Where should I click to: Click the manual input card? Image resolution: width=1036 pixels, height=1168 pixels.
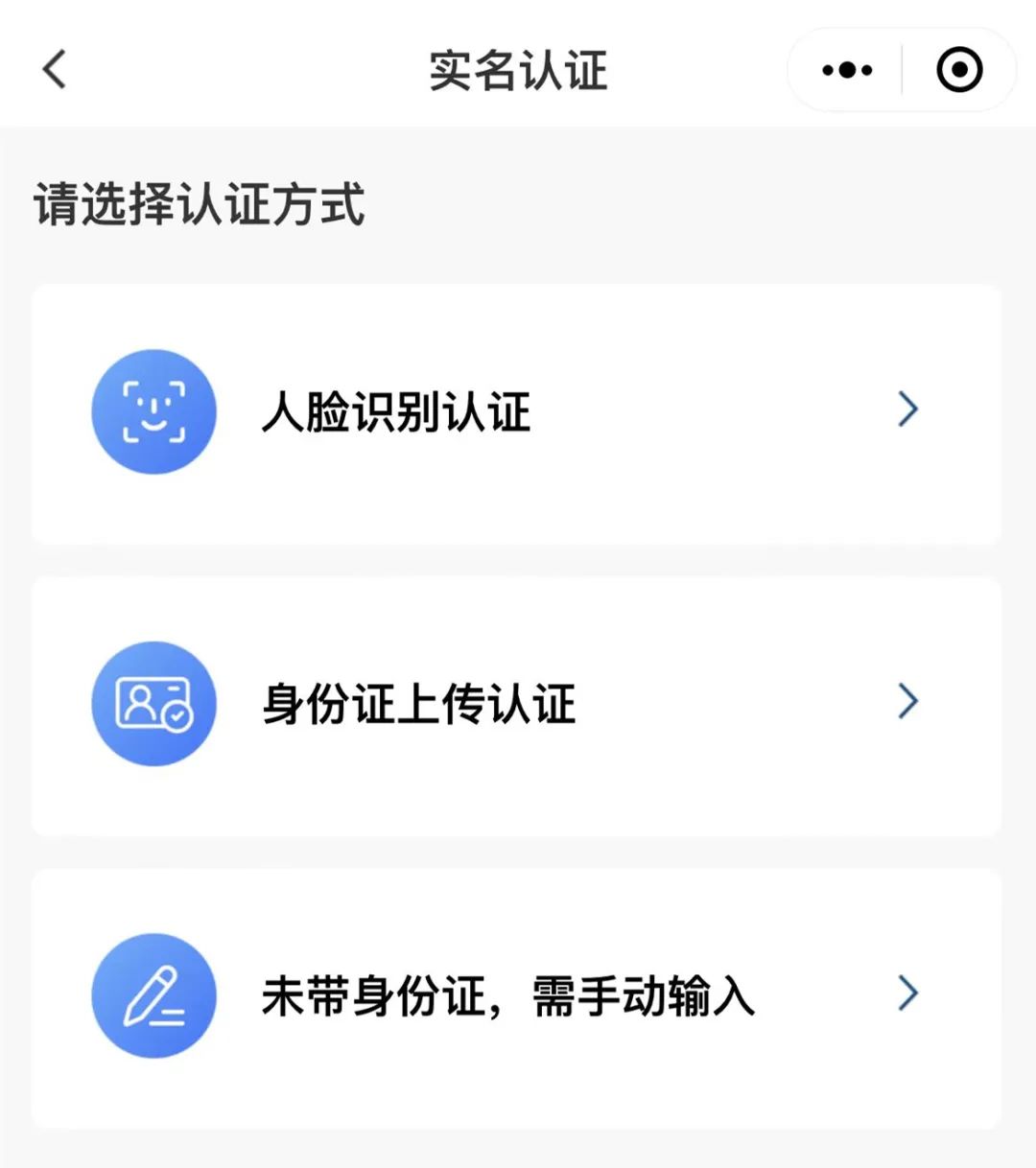click(x=518, y=995)
